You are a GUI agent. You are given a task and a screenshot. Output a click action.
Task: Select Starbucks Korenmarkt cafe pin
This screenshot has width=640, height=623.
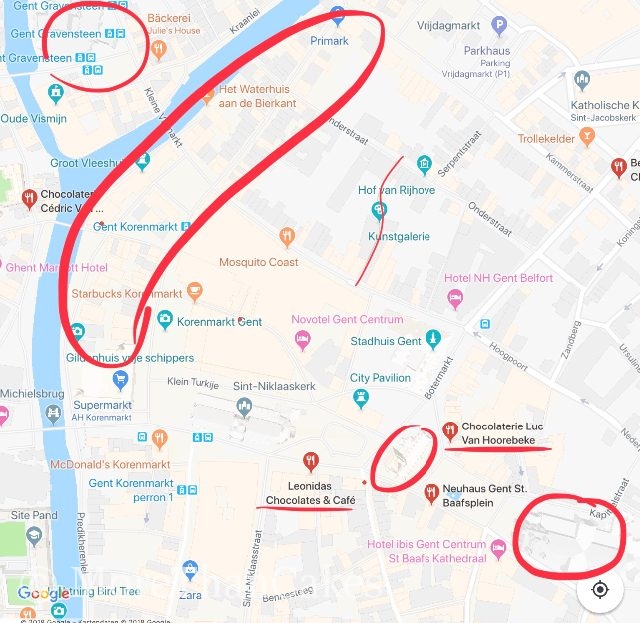pos(194,293)
